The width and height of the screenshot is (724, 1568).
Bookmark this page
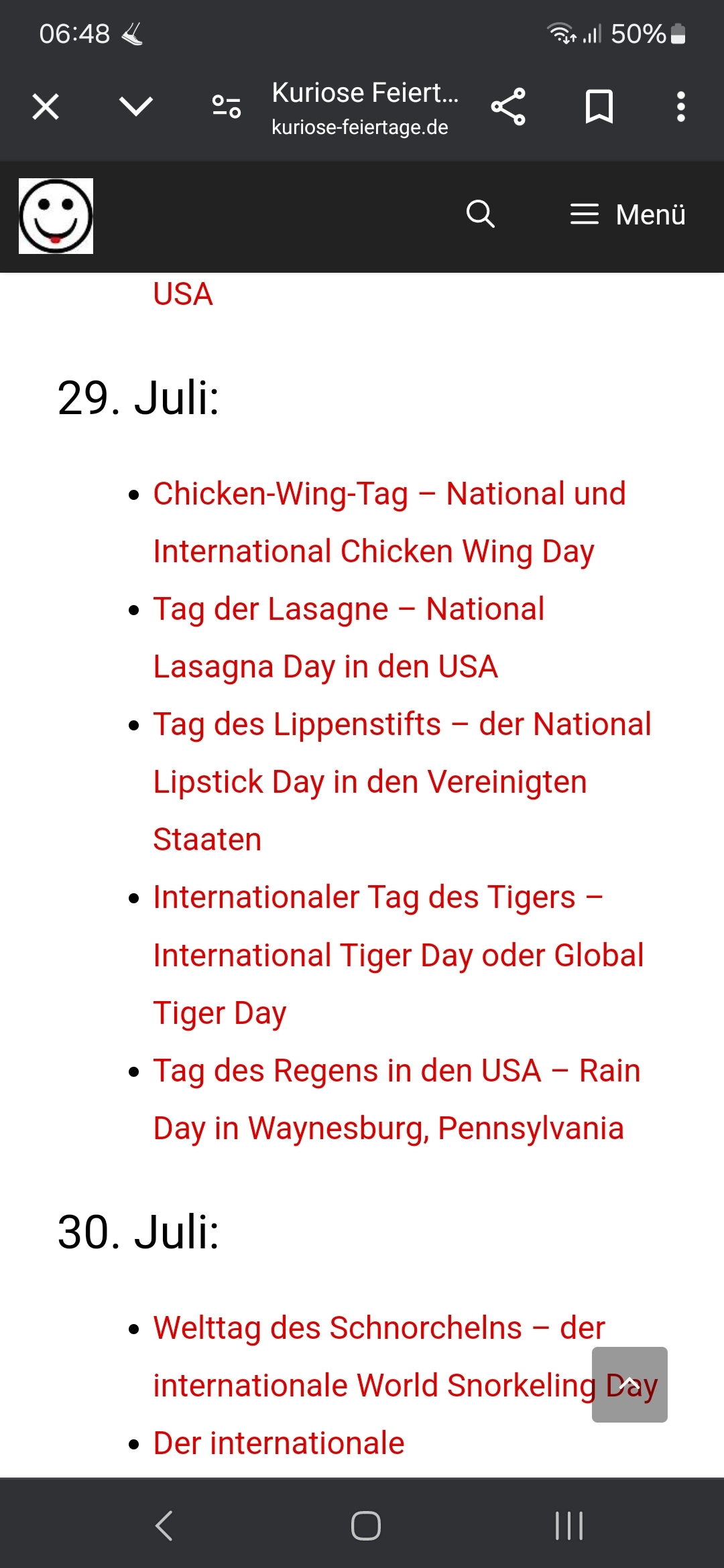click(x=599, y=107)
